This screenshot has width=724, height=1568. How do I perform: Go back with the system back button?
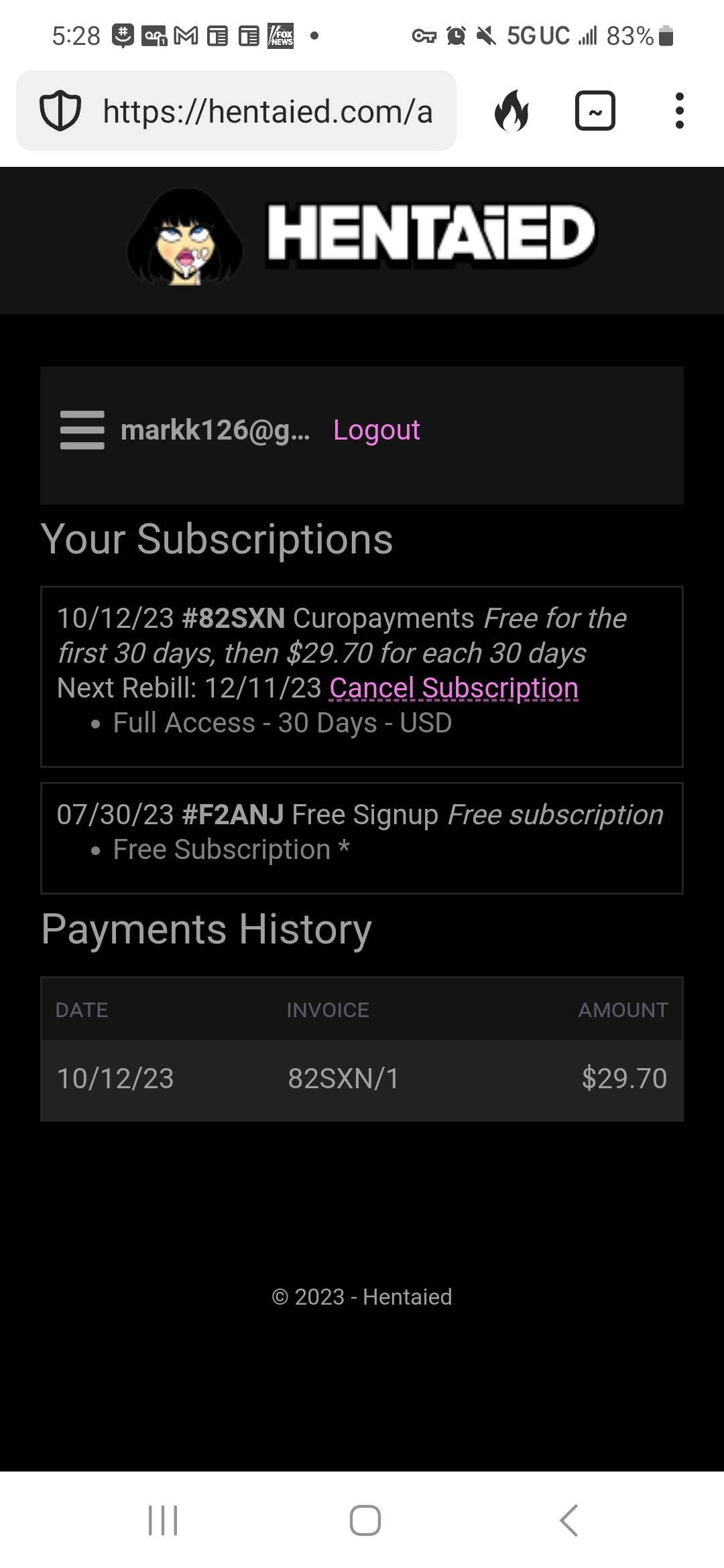point(568,1520)
